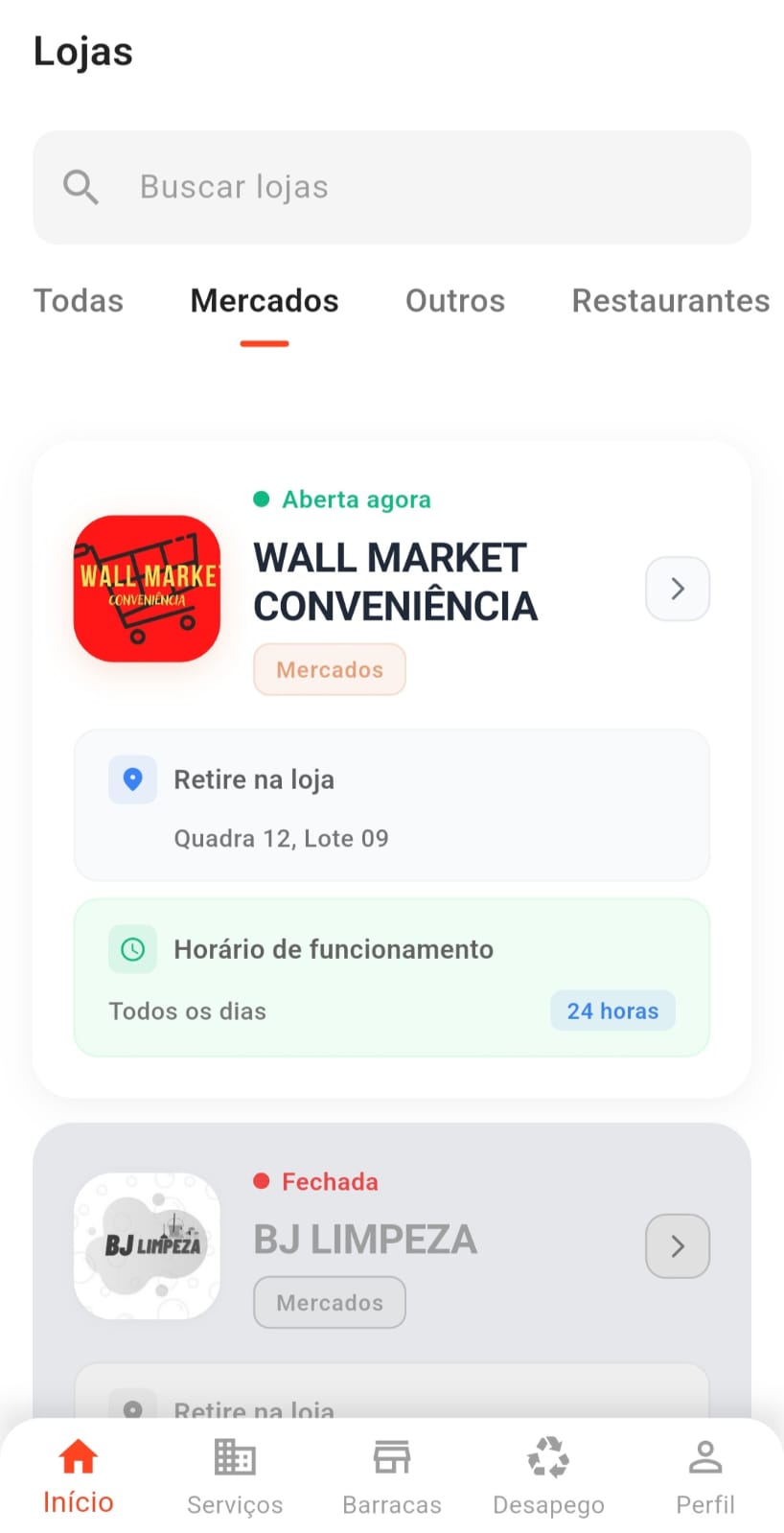Viewport: 784px width, 1533px height.
Task: Click the search magnifier icon
Action: pyautogui.click(x=81, y=187)
